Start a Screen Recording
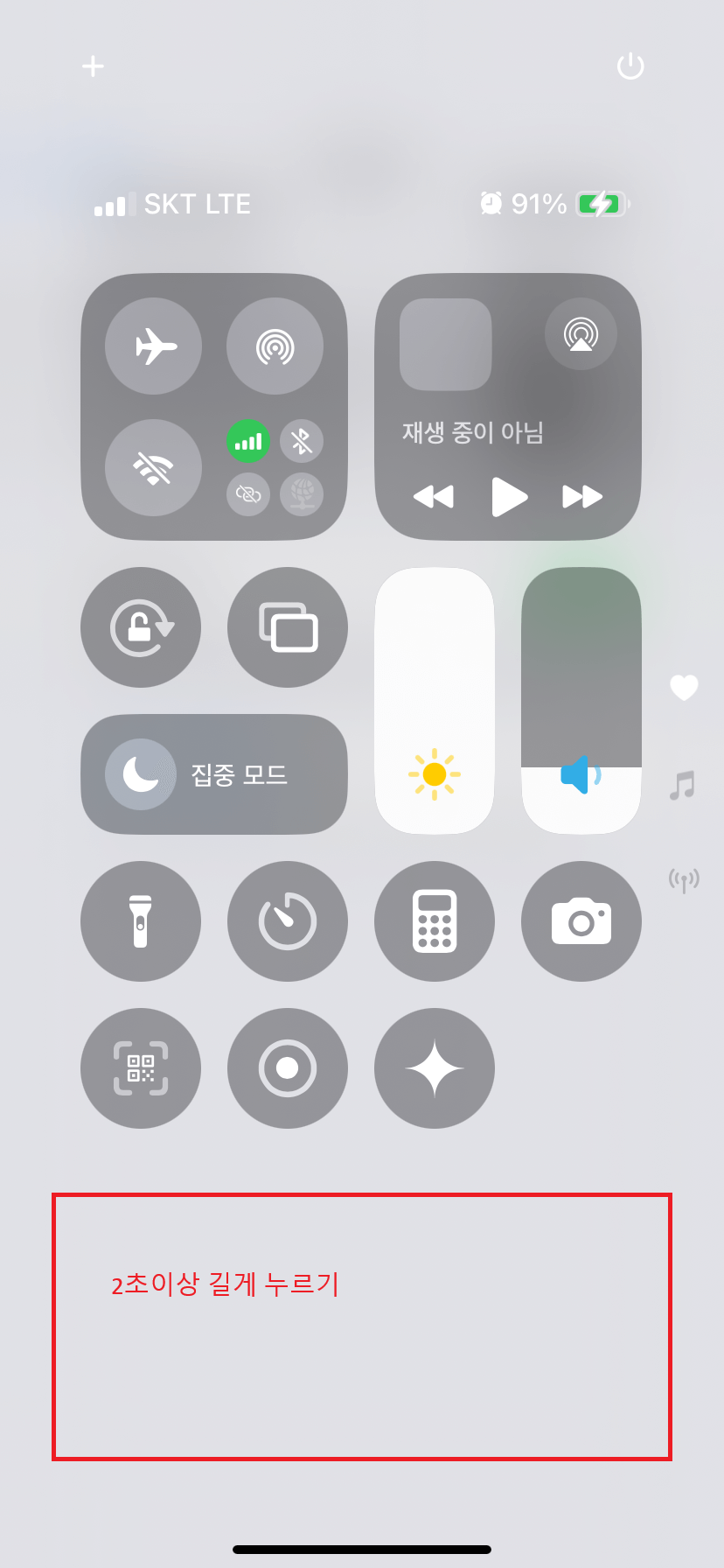 tap(288, 1067)
